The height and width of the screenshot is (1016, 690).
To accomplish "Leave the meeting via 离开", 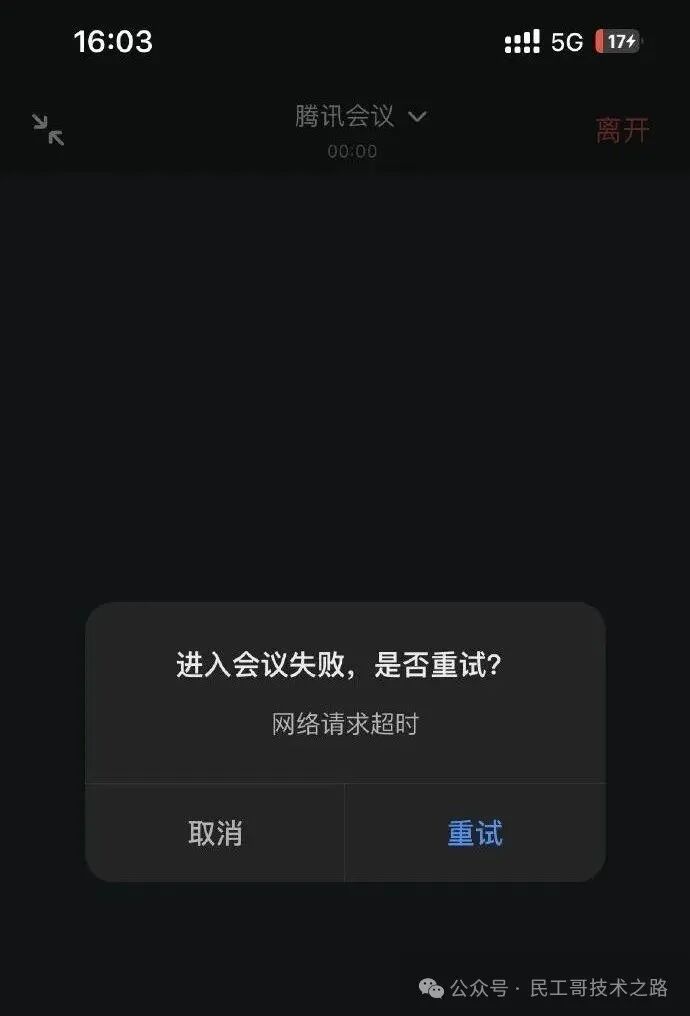I will pos(622,130).
